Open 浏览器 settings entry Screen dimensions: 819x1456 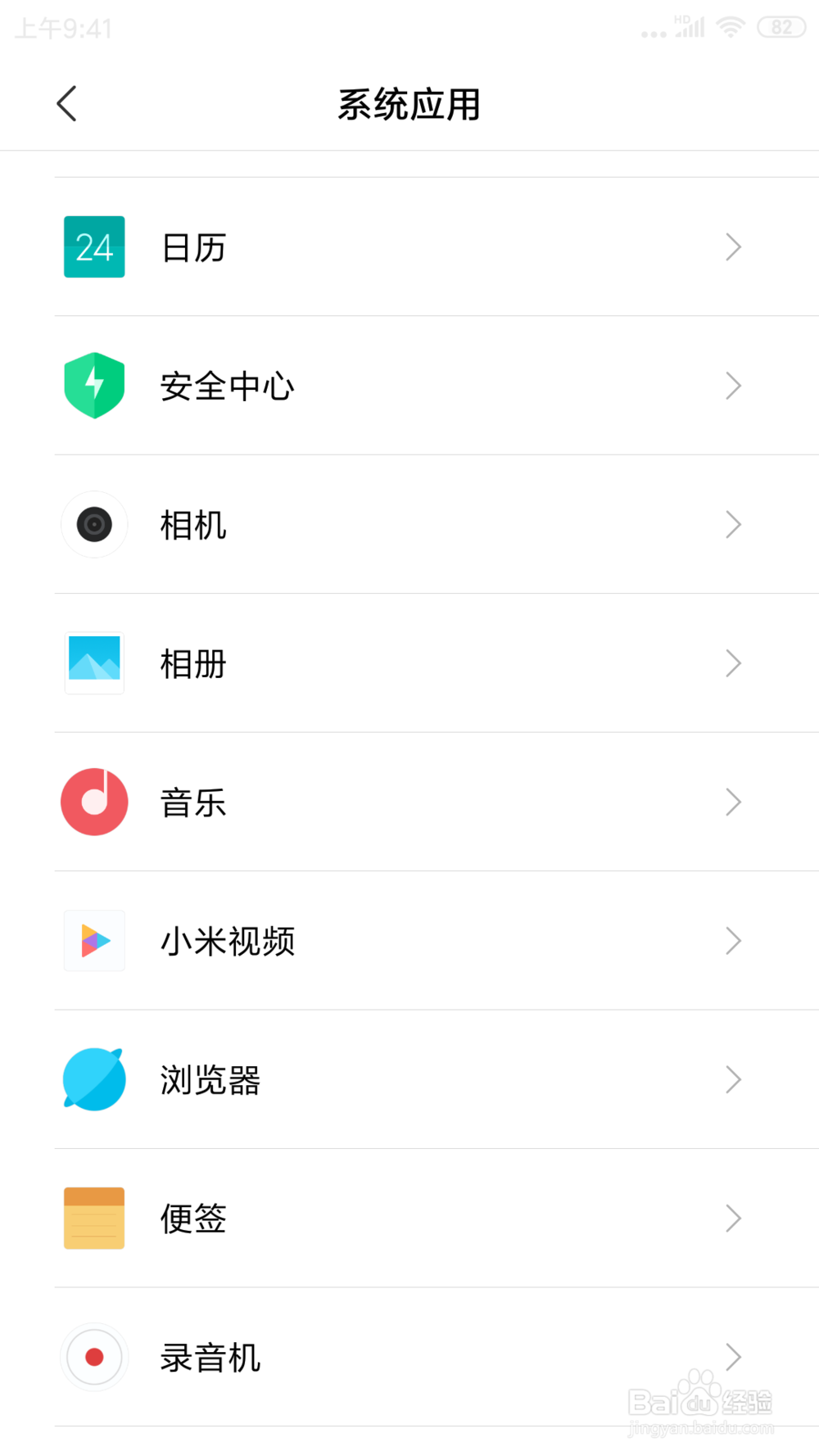pos(409,1079)
